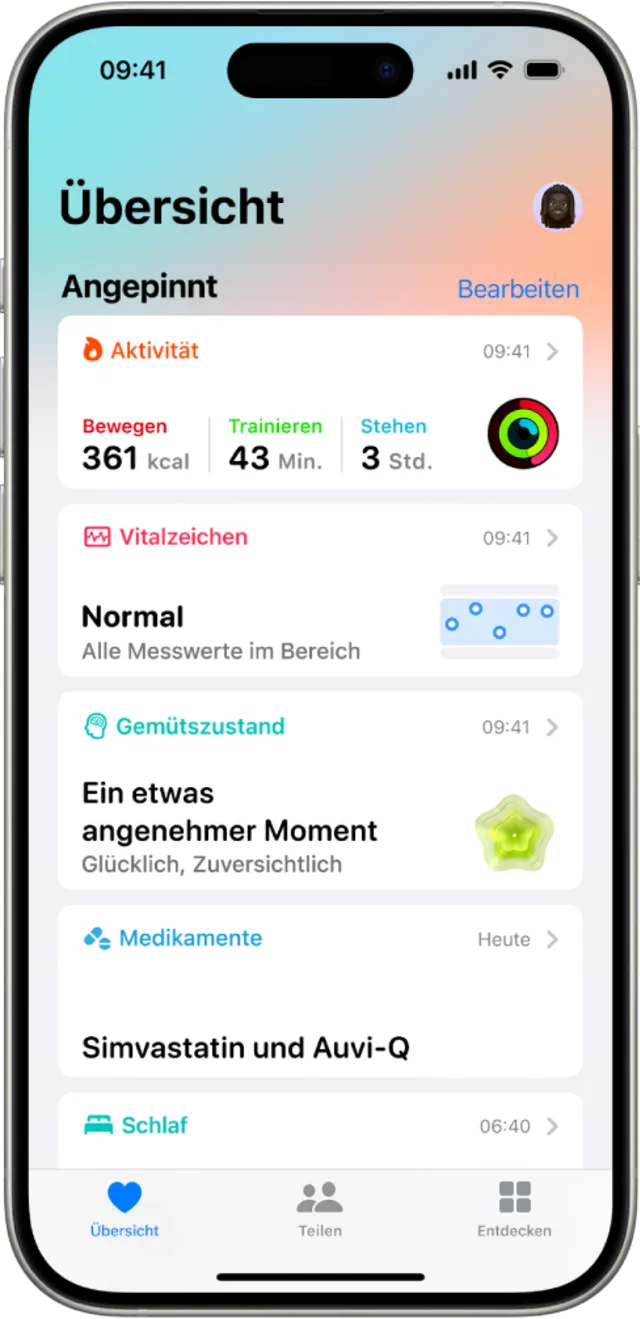Open the Medikamente card
640x1319 pixels.
[320, 990]
